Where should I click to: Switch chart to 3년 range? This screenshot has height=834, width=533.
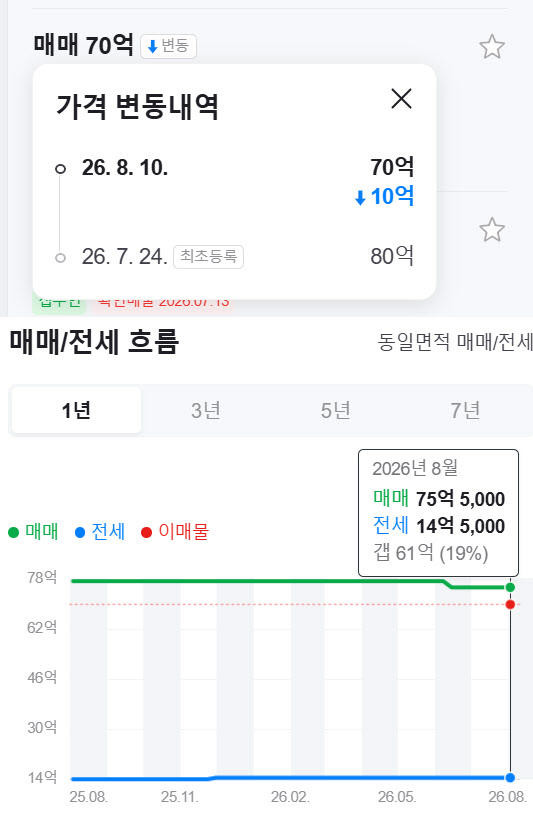pyautogui.click(x=206, y=410)
